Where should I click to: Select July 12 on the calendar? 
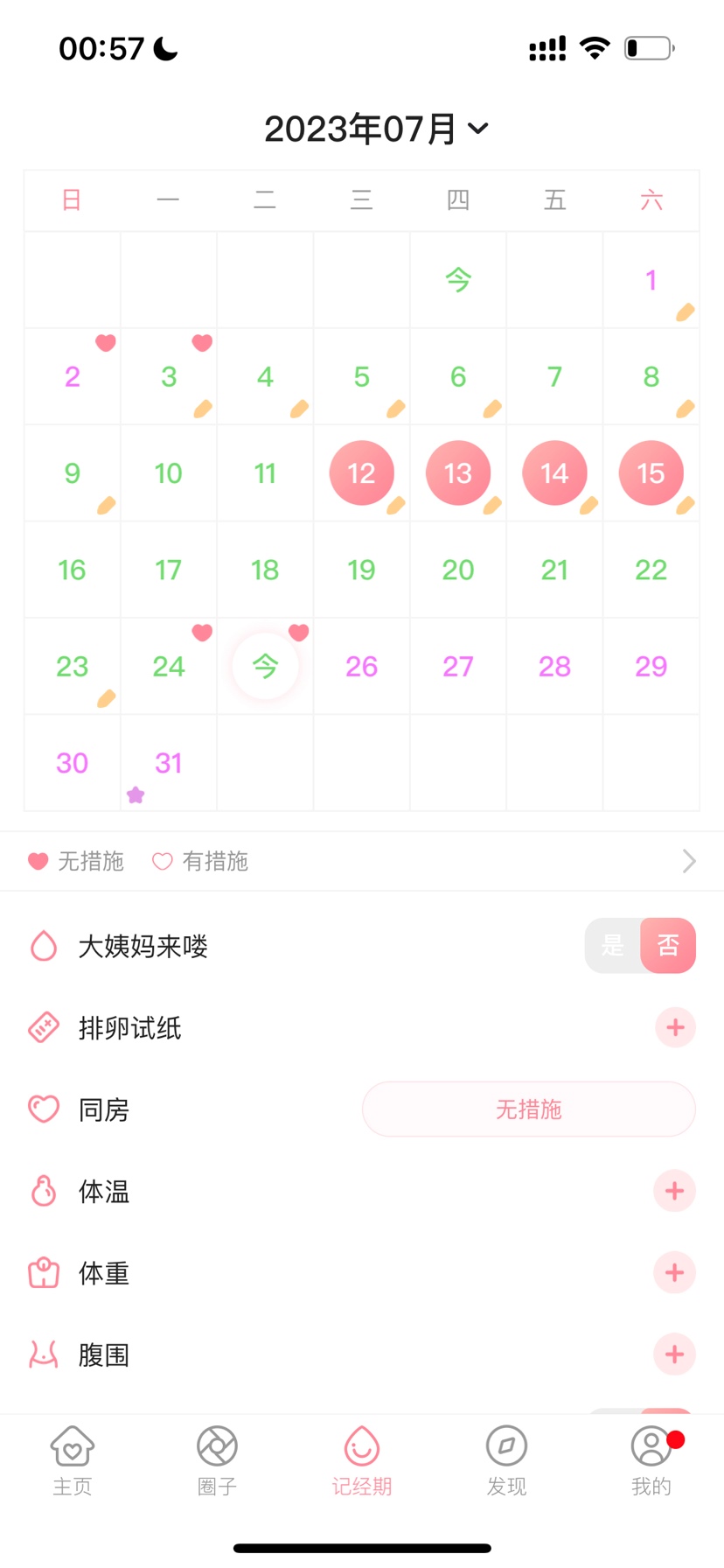(361, 473)
